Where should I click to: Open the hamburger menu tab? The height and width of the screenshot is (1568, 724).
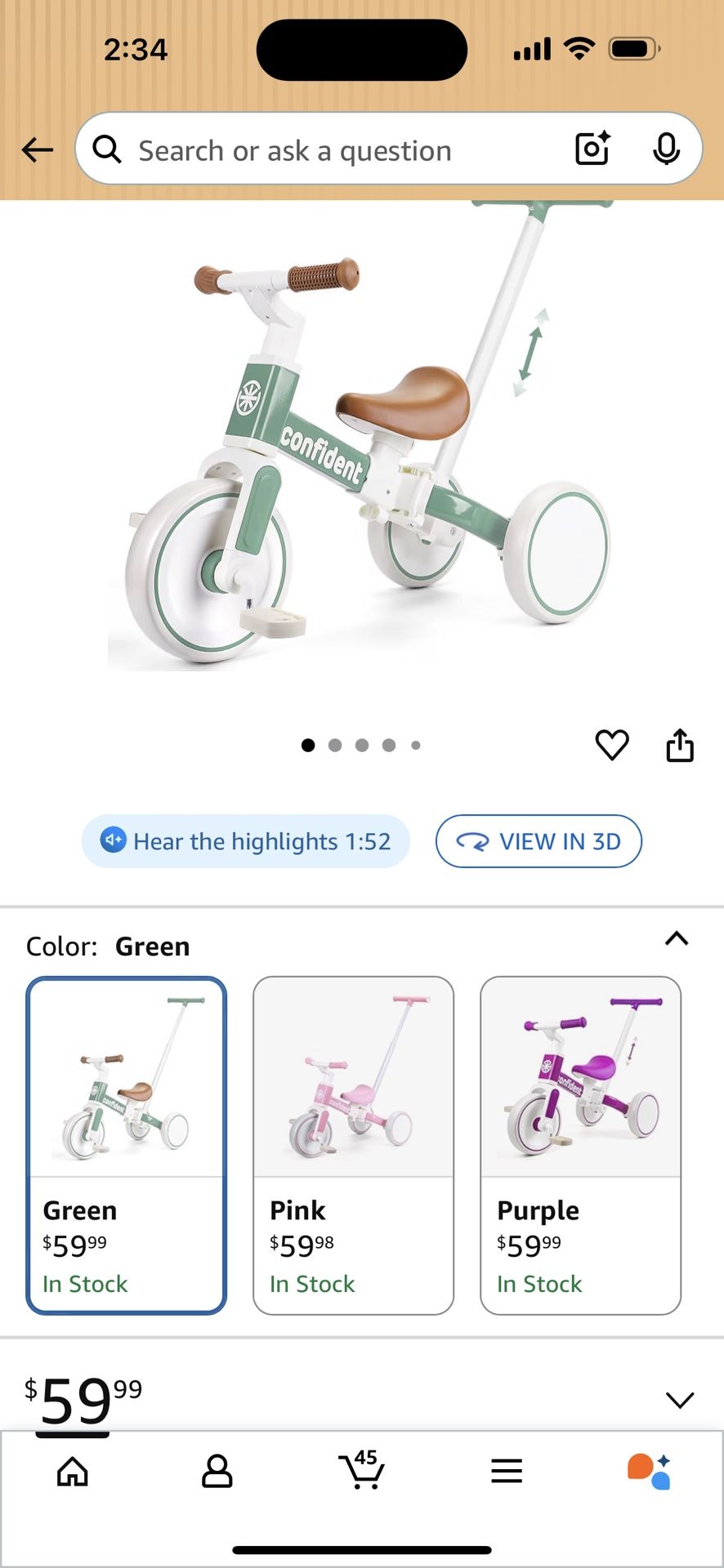[x=507, y=1472]
